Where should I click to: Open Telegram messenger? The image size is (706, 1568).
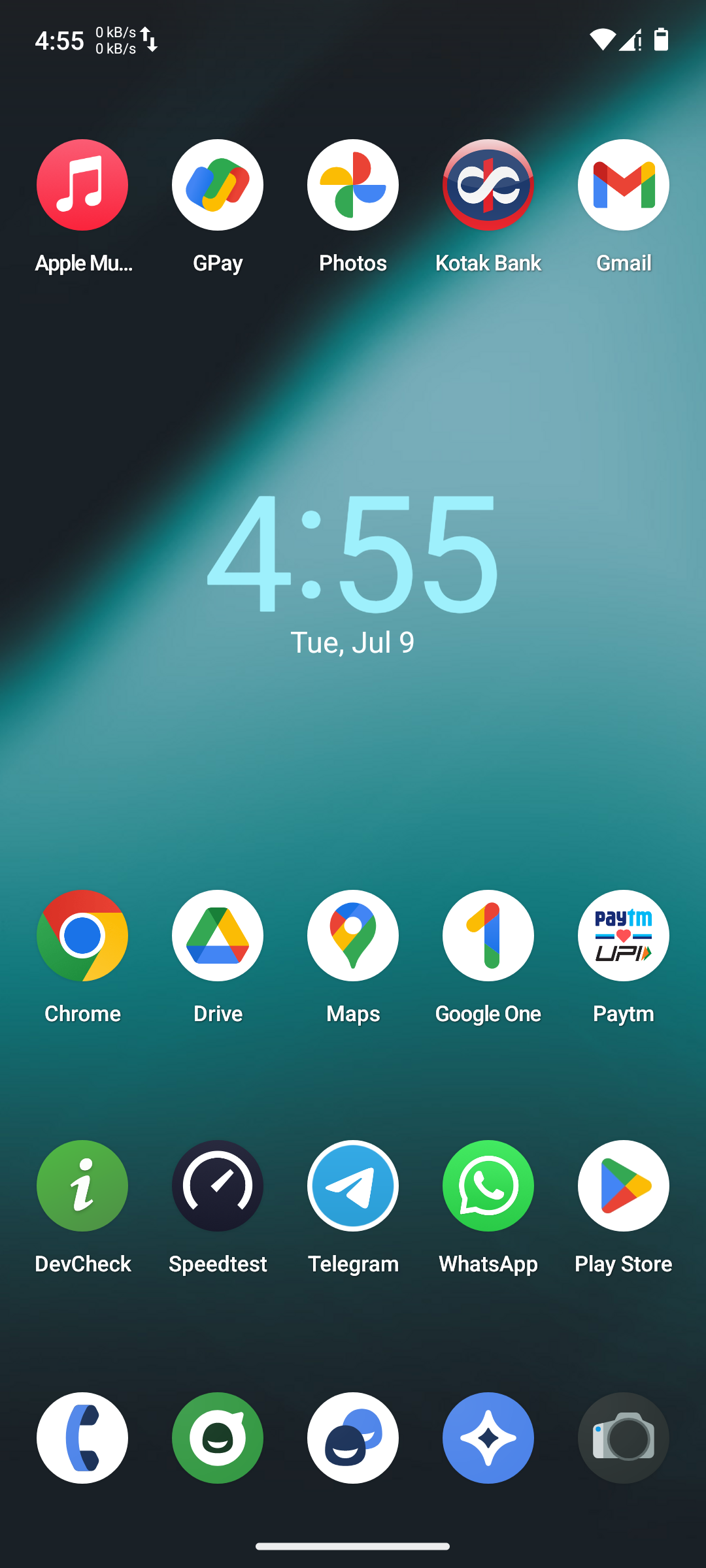click(353, 1186)
